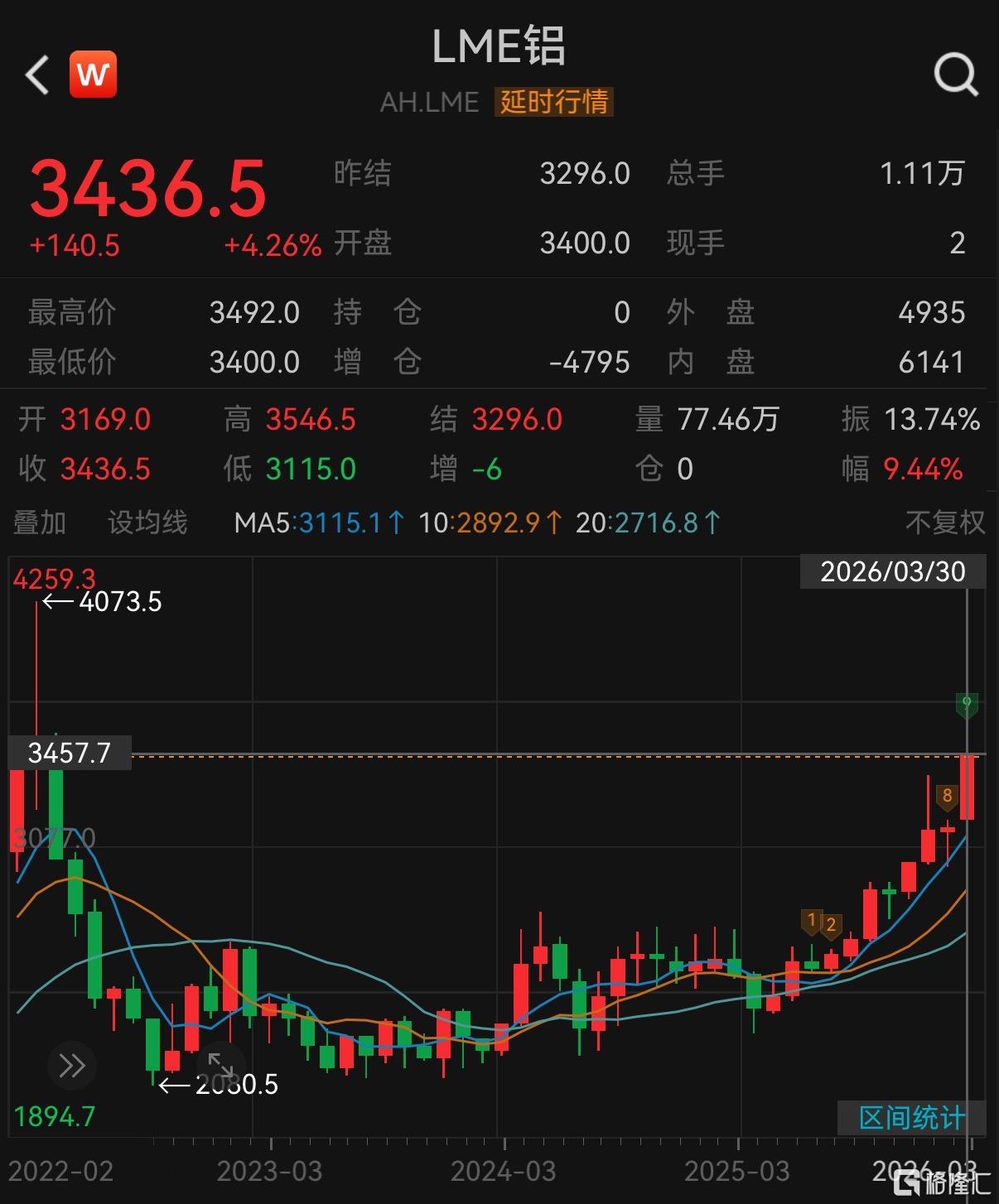Screen dimensions: 999x1204
Task: Tap the back arrow at top left
Action: [x=36, y=75]
